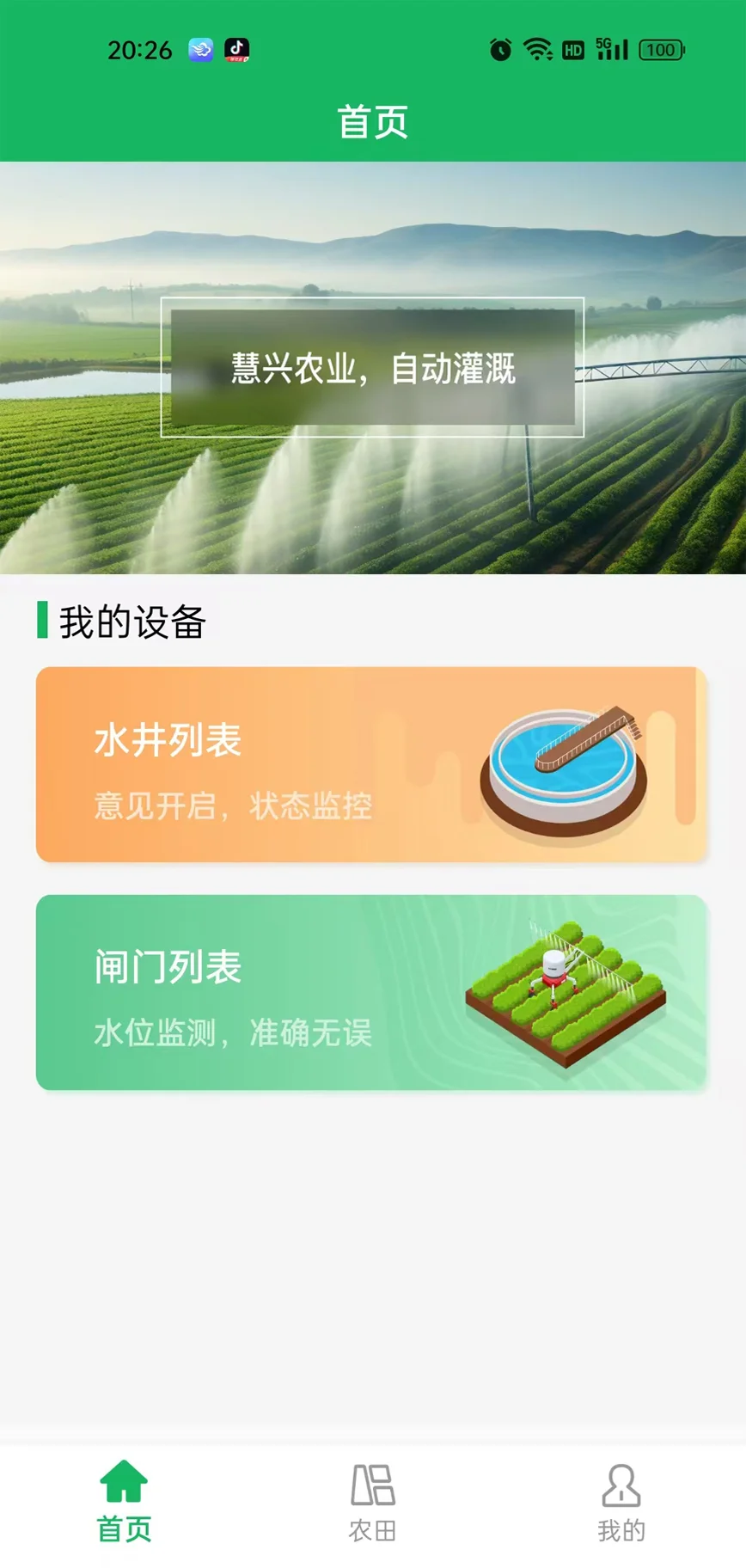This screenshot has width=746, height=1568.
Task: Open the WiFi icon in status bar
Action: pos(538,49)
